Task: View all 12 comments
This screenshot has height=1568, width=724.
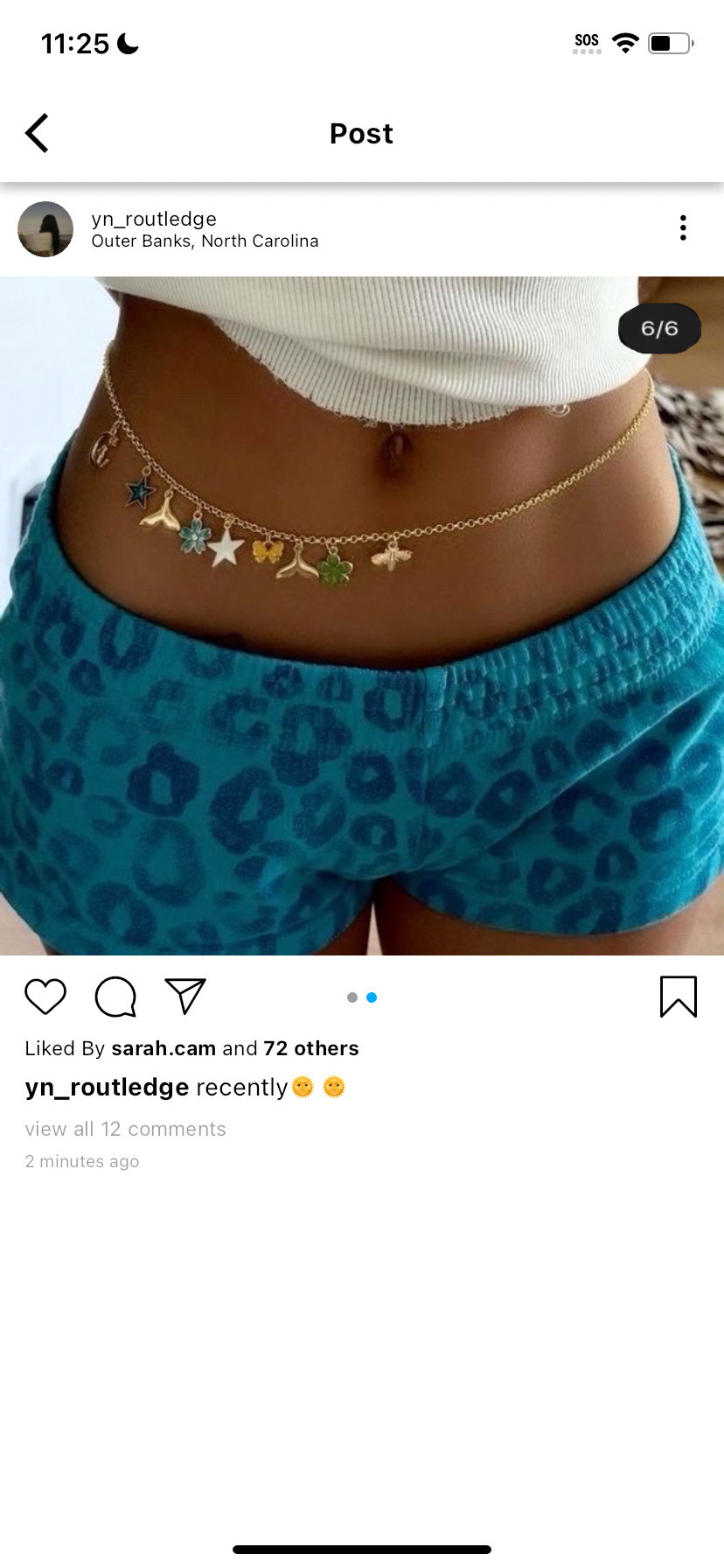Action: [125, 1129]
